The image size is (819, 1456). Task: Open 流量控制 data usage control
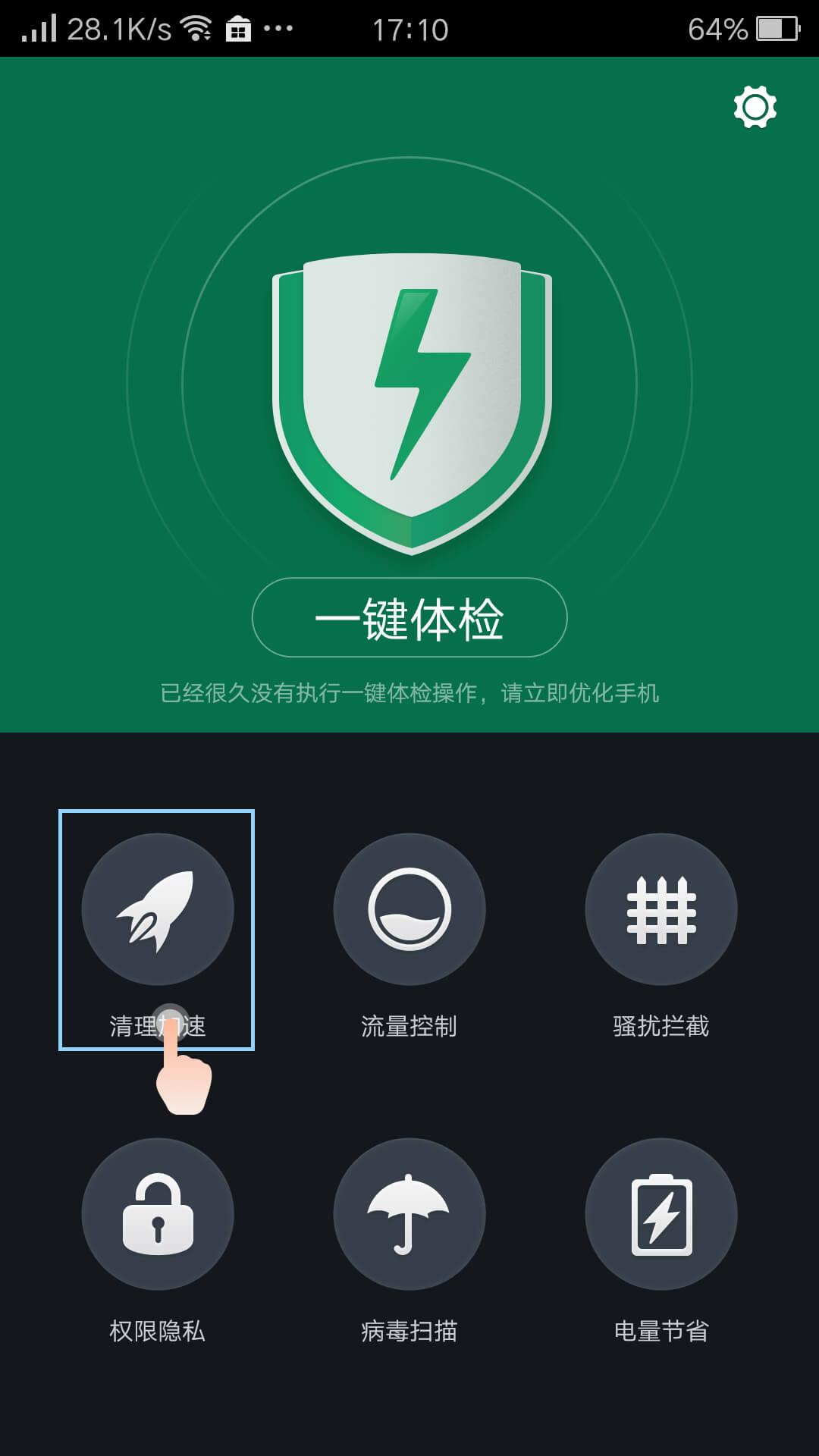coord(409,909)
